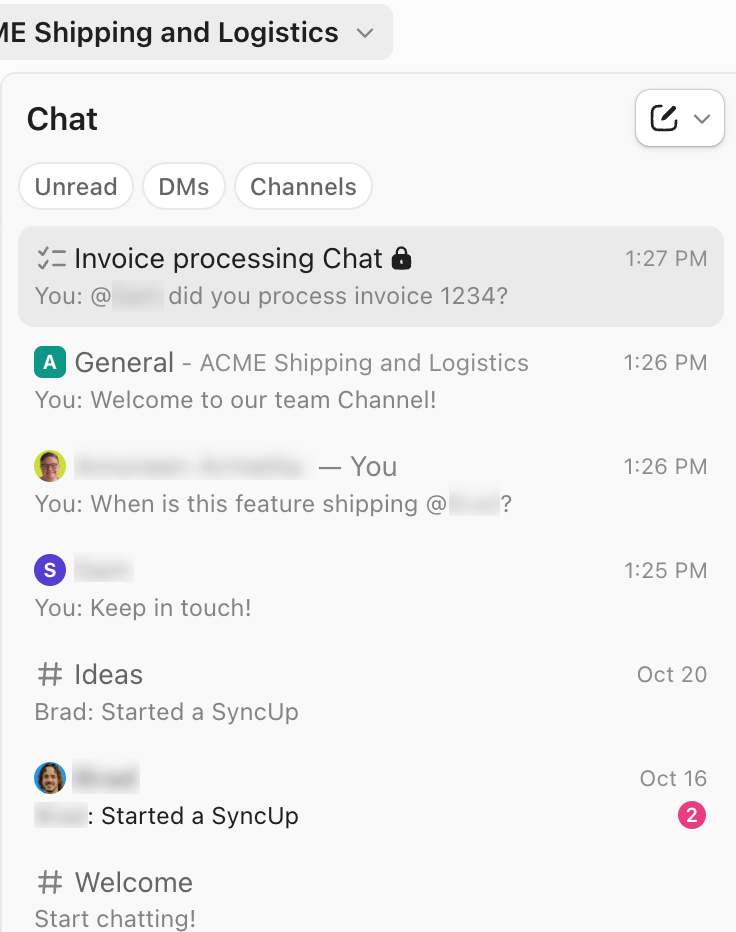Image resolution: width=736 pixels, height=932 pixels.
Task: Click the lock icon on Invoice processing Chat
Action: pos(402,258)
